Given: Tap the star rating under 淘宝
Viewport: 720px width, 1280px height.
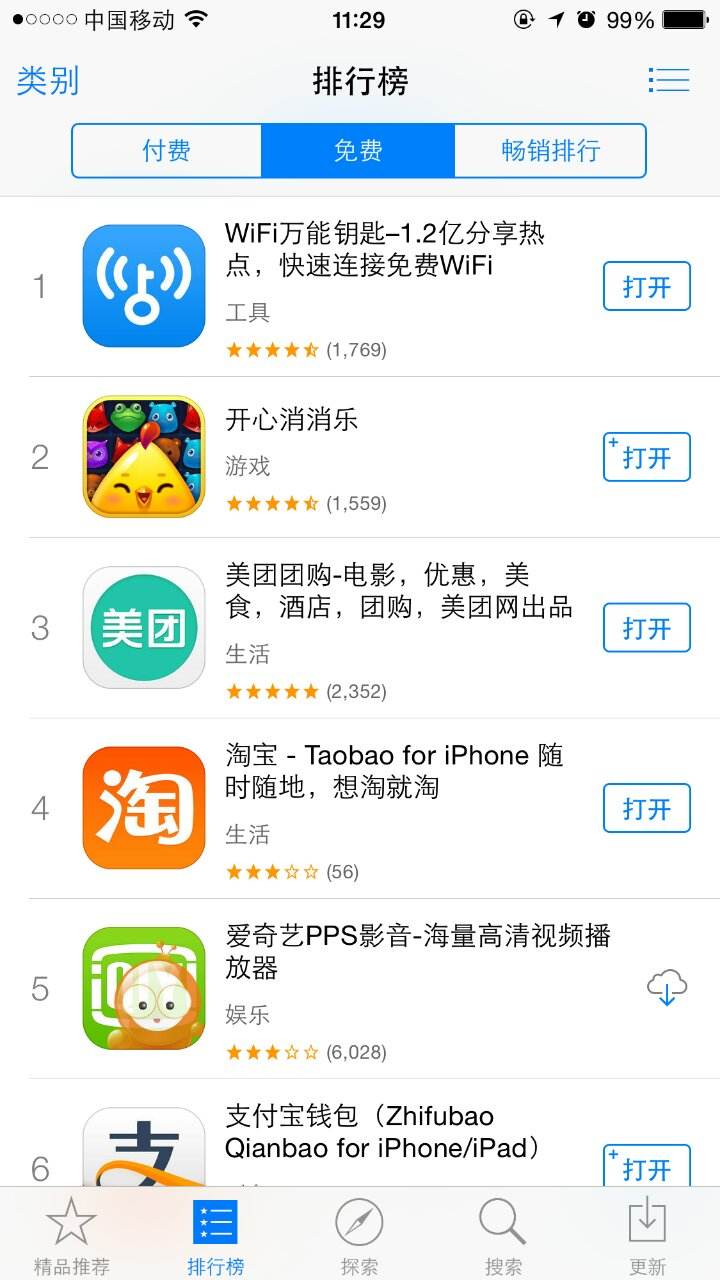Looking at the screenshot, I should [272, 871].
